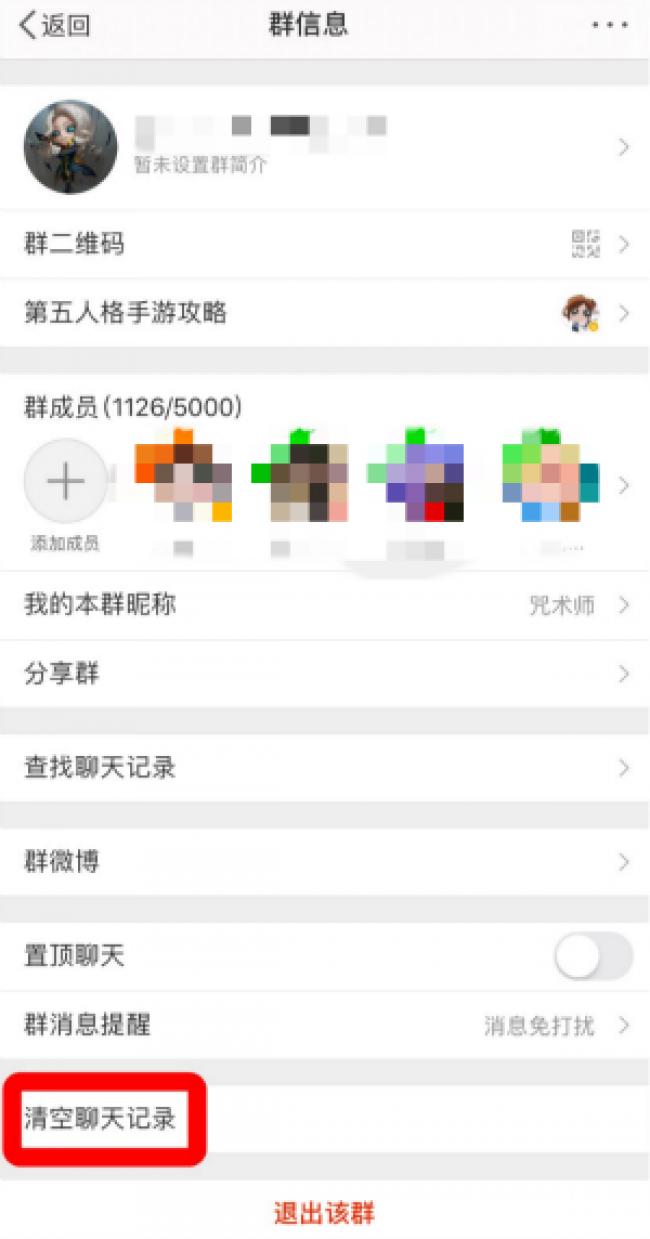Enable 置顶聊天 pin chat switch
The width and height of the screenshot is (650, 1239).
tap(593, 956)
